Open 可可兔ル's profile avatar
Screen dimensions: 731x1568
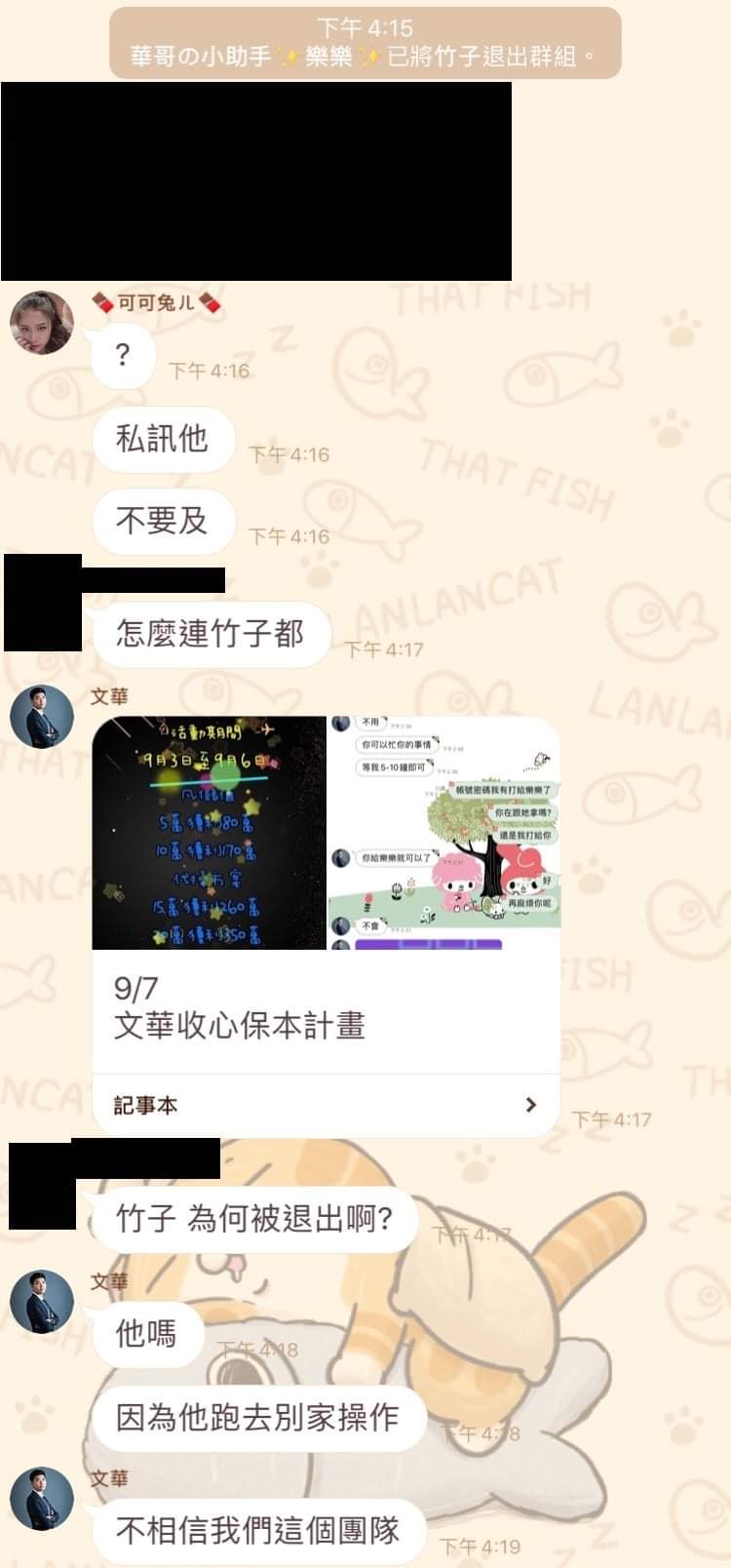[41, 323]
